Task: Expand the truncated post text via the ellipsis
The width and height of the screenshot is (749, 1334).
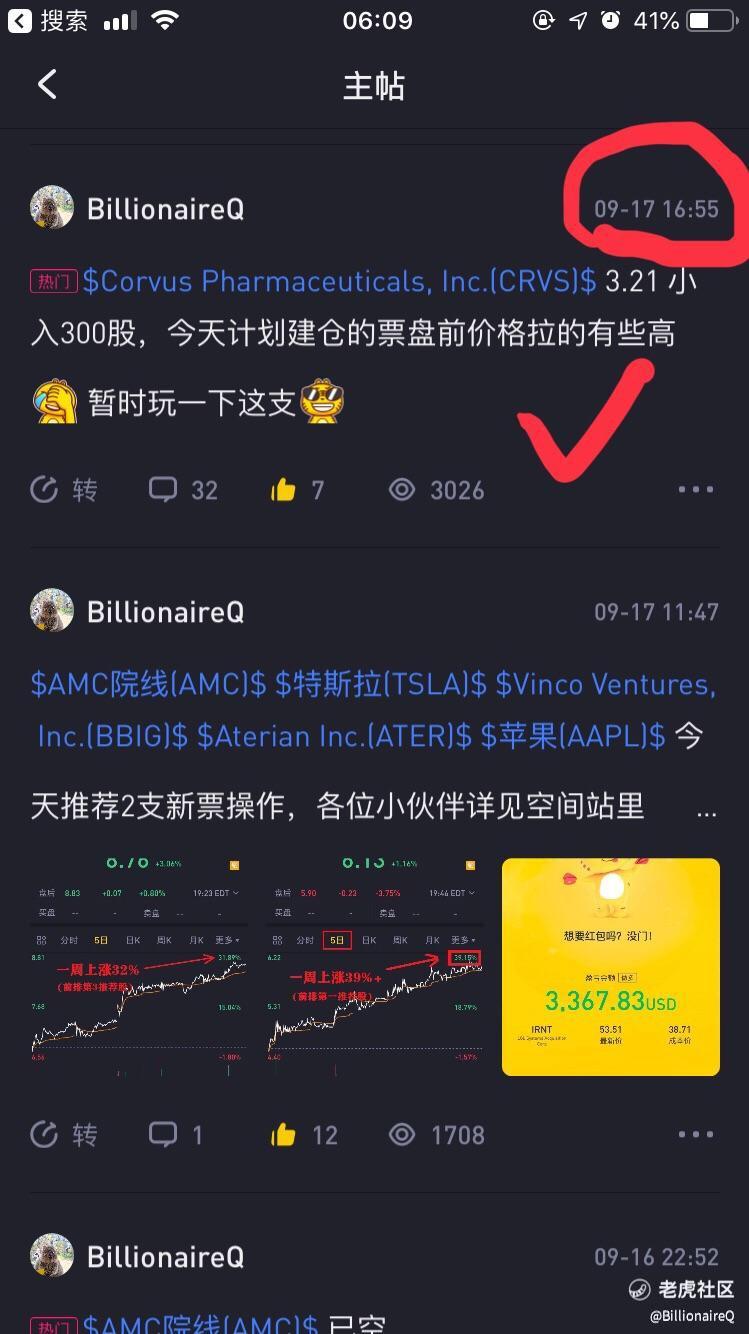Action: tap(706, 809)
